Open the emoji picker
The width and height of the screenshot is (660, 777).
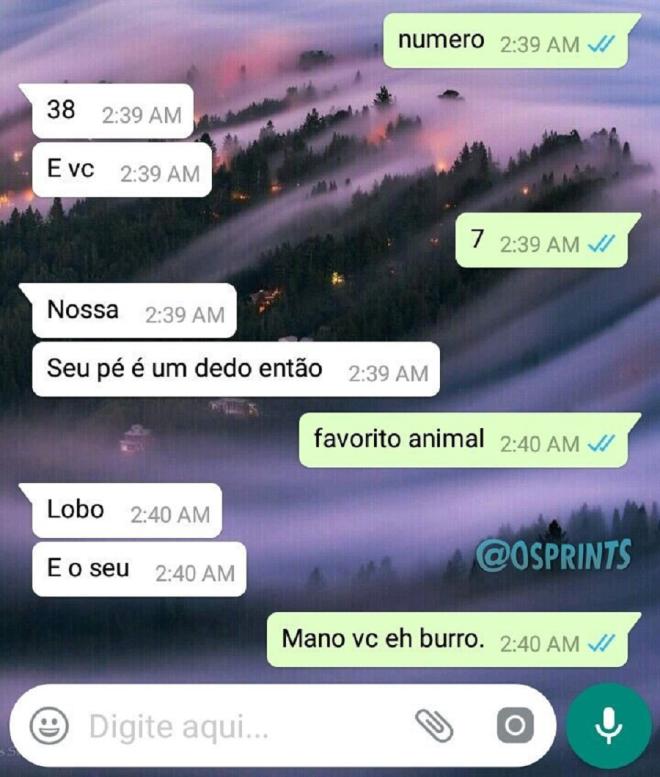(49, 726)
